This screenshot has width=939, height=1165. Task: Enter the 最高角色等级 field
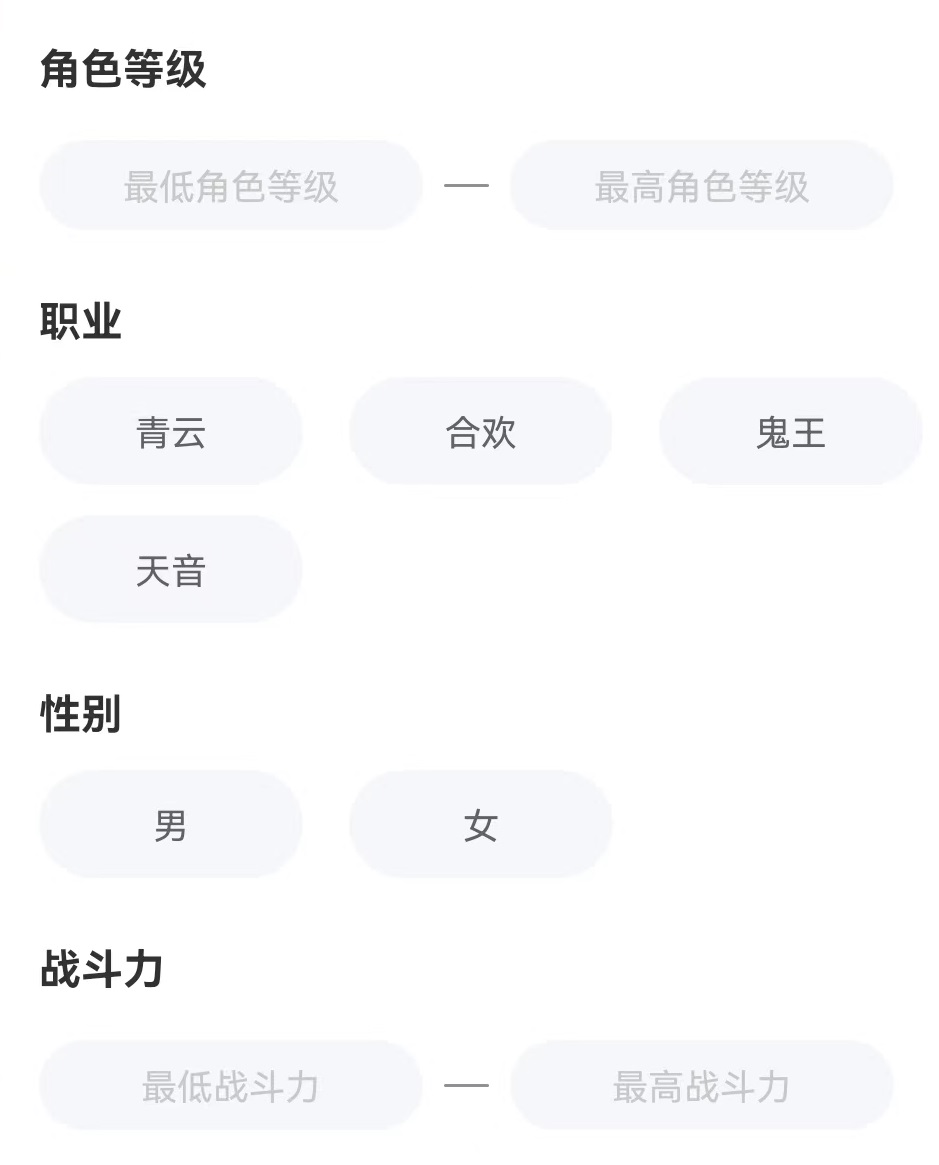(x=701, y=186)
